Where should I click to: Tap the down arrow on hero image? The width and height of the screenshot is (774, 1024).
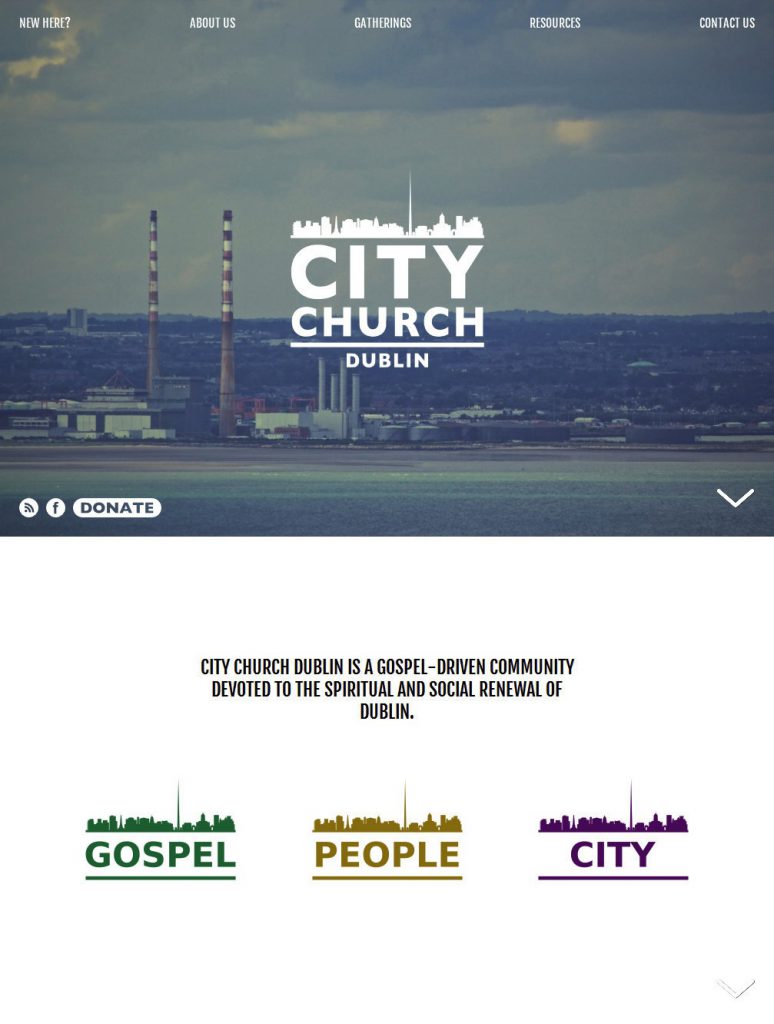pos(735,497)
